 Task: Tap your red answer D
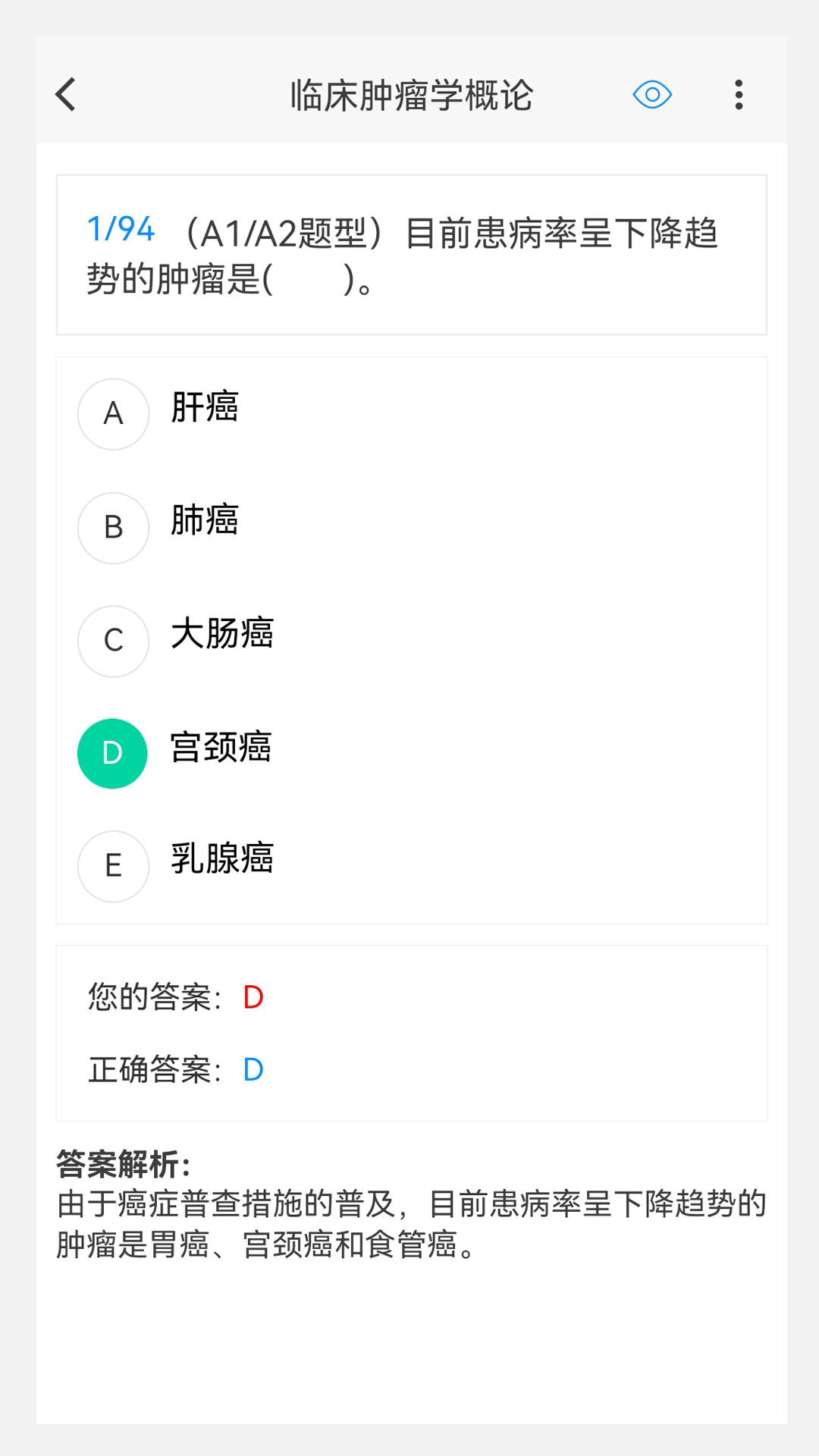(x=253, y=996)
